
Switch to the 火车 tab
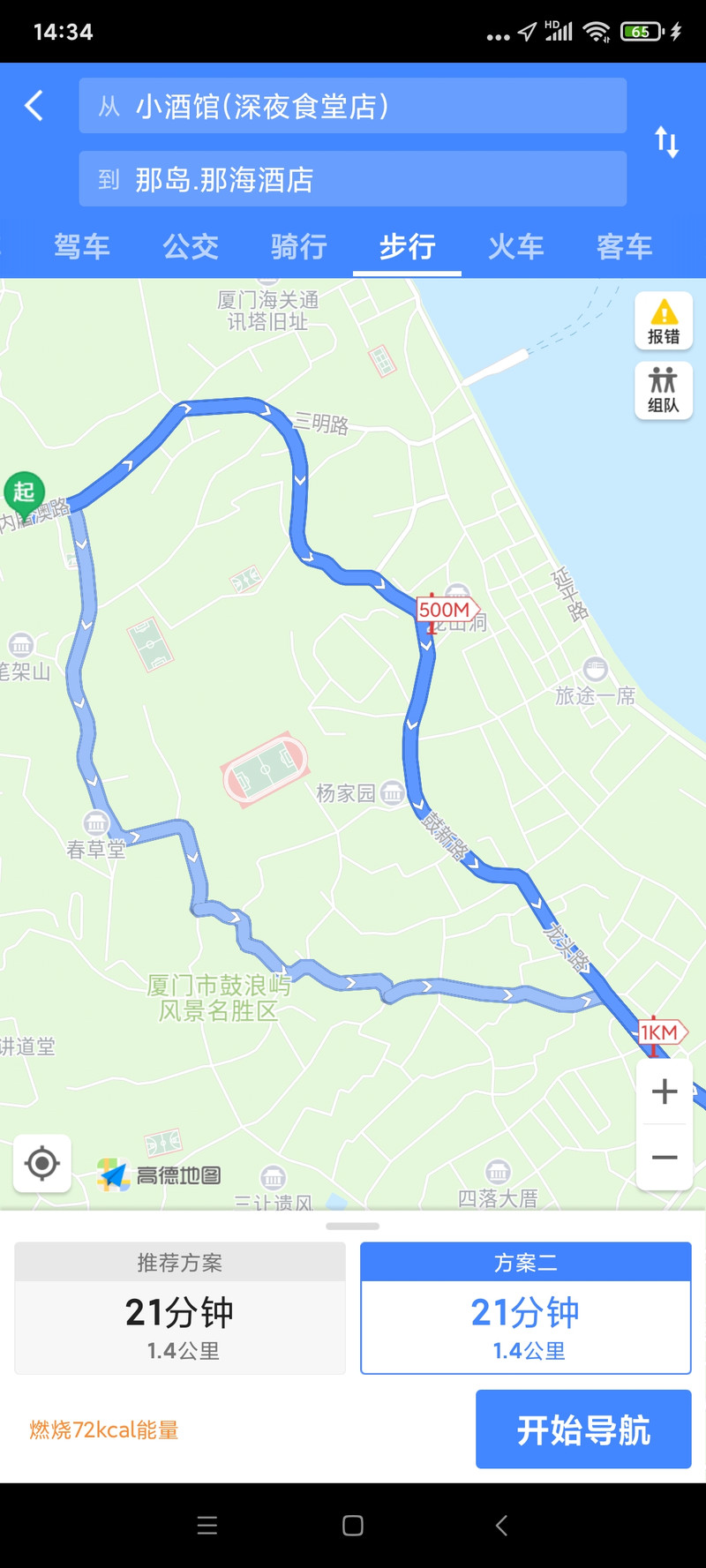tap(515, 246)
